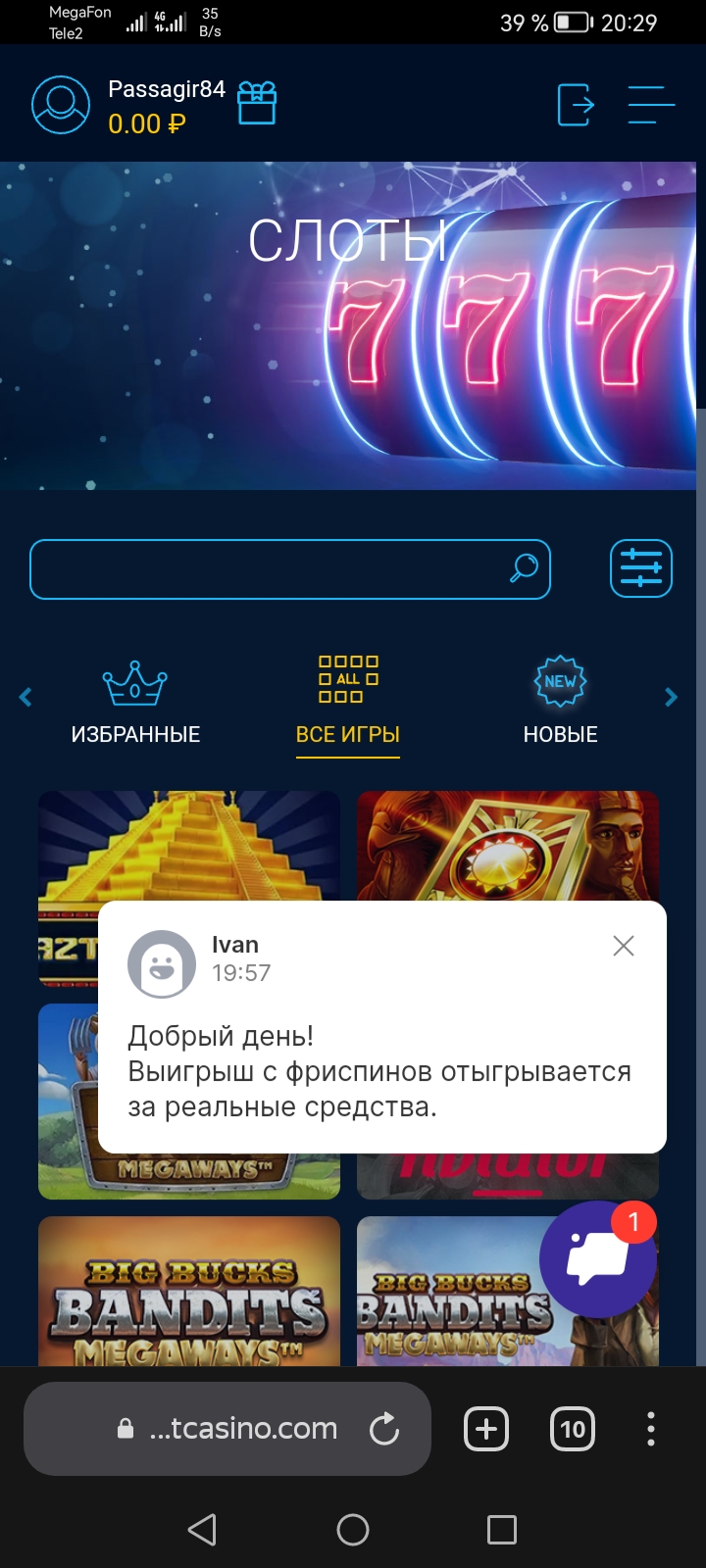Open the filter settings button

(x=641, y=568)
